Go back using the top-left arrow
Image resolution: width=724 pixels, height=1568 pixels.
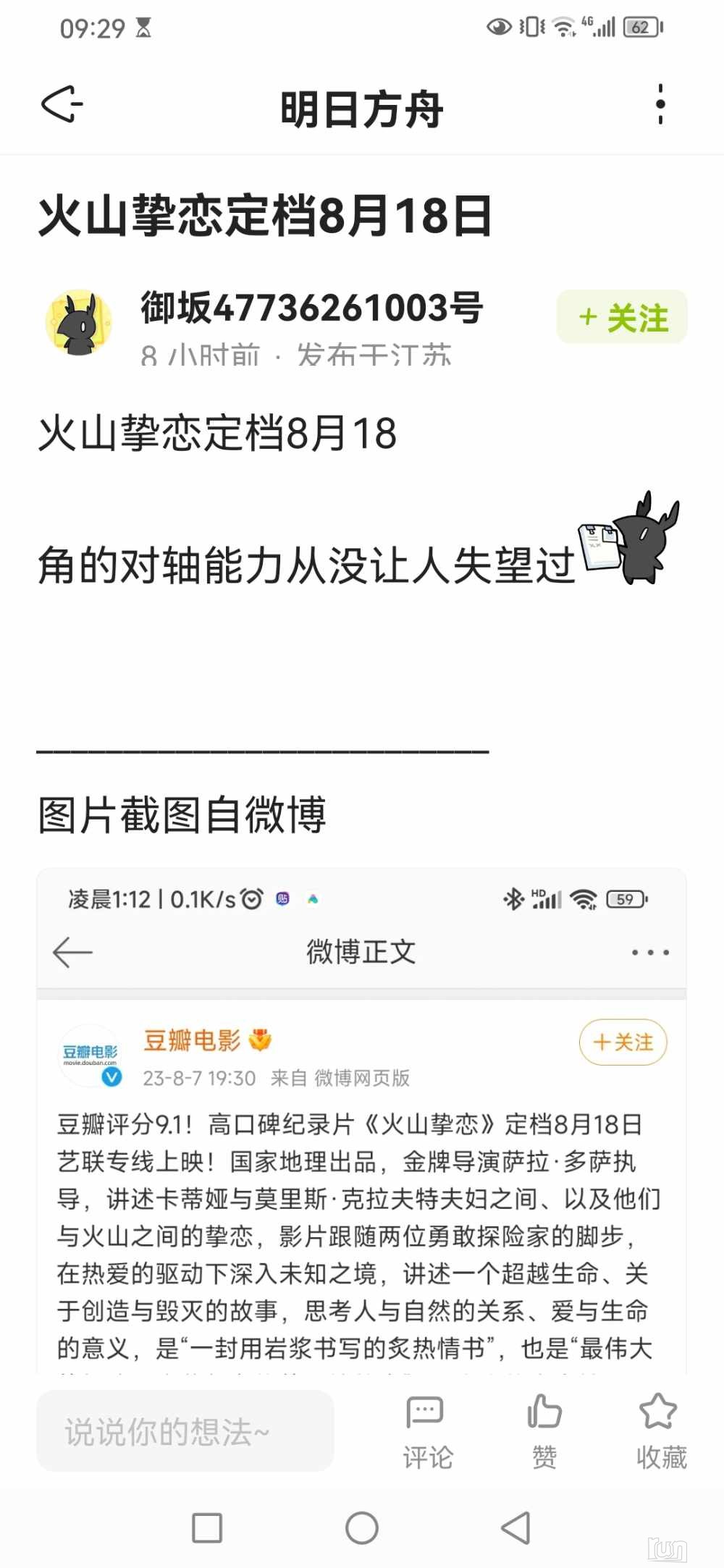pos(62,105)
